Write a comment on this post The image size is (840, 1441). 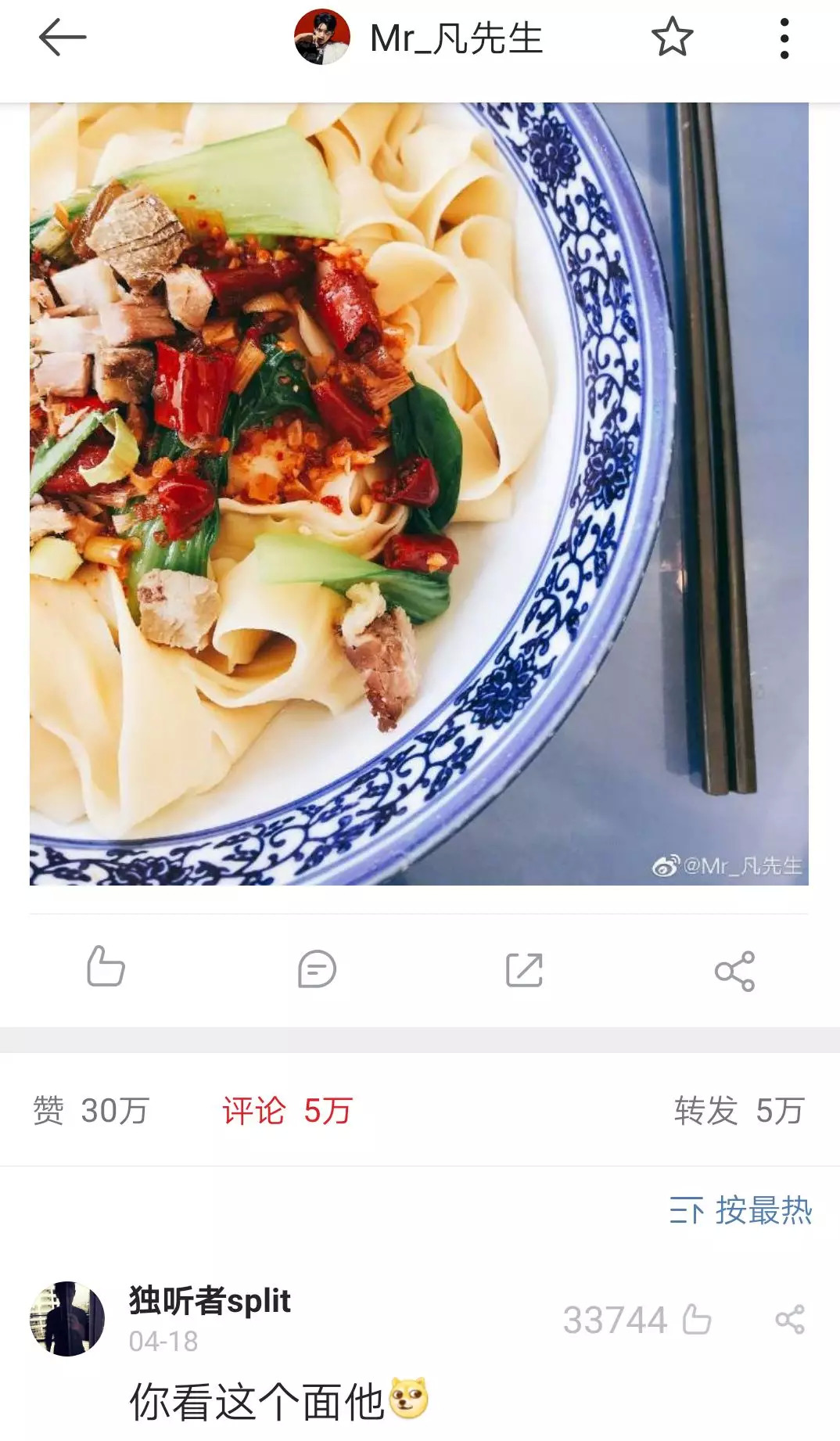[317, 969]
